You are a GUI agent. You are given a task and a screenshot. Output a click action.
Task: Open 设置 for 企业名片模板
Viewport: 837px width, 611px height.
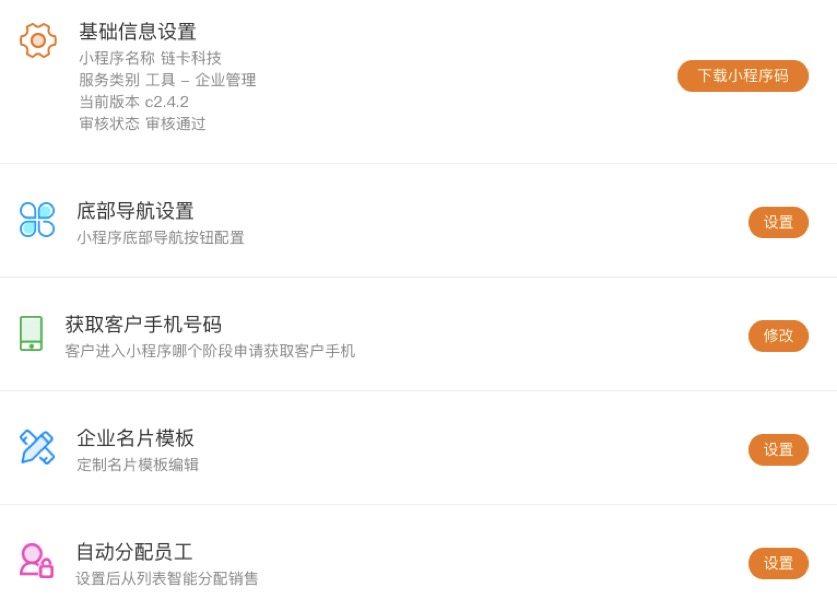(x=778, y=450)
